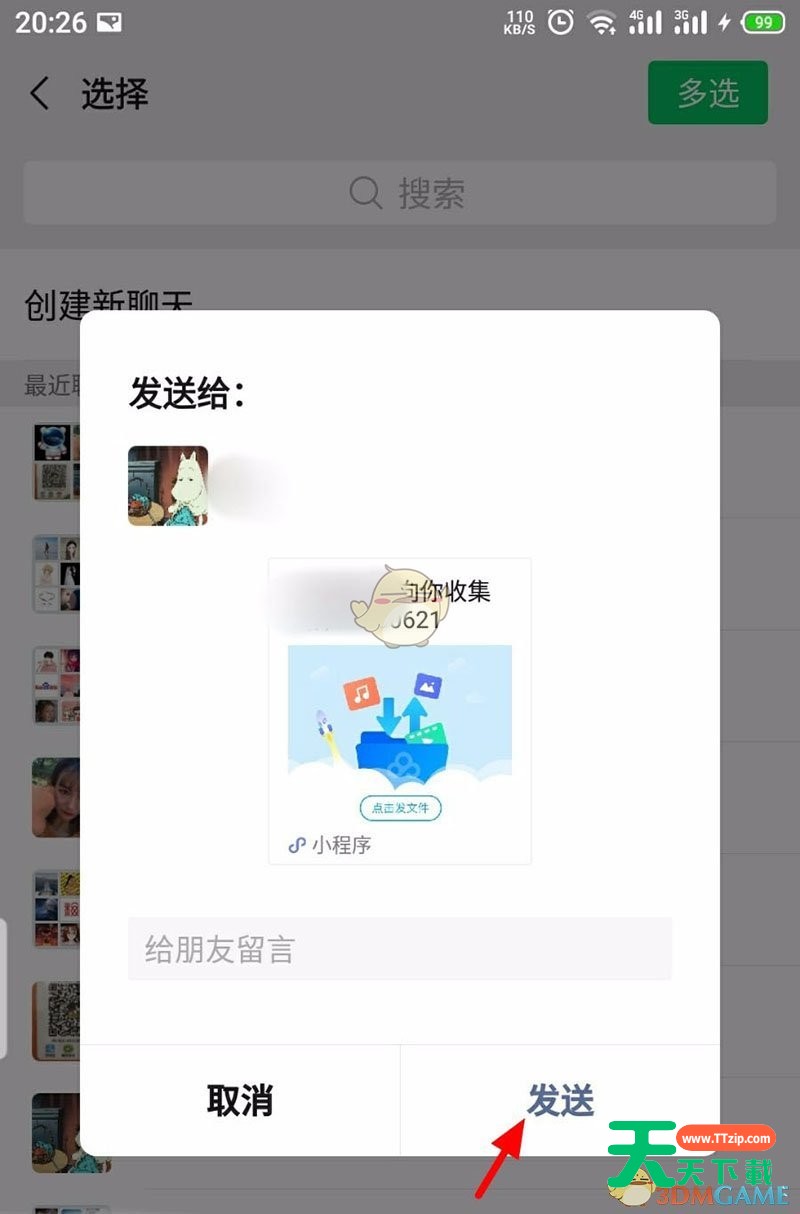800x1214 pixels.
Task: Cancel sharing with the 取消 button
Action: [240, 1100]
